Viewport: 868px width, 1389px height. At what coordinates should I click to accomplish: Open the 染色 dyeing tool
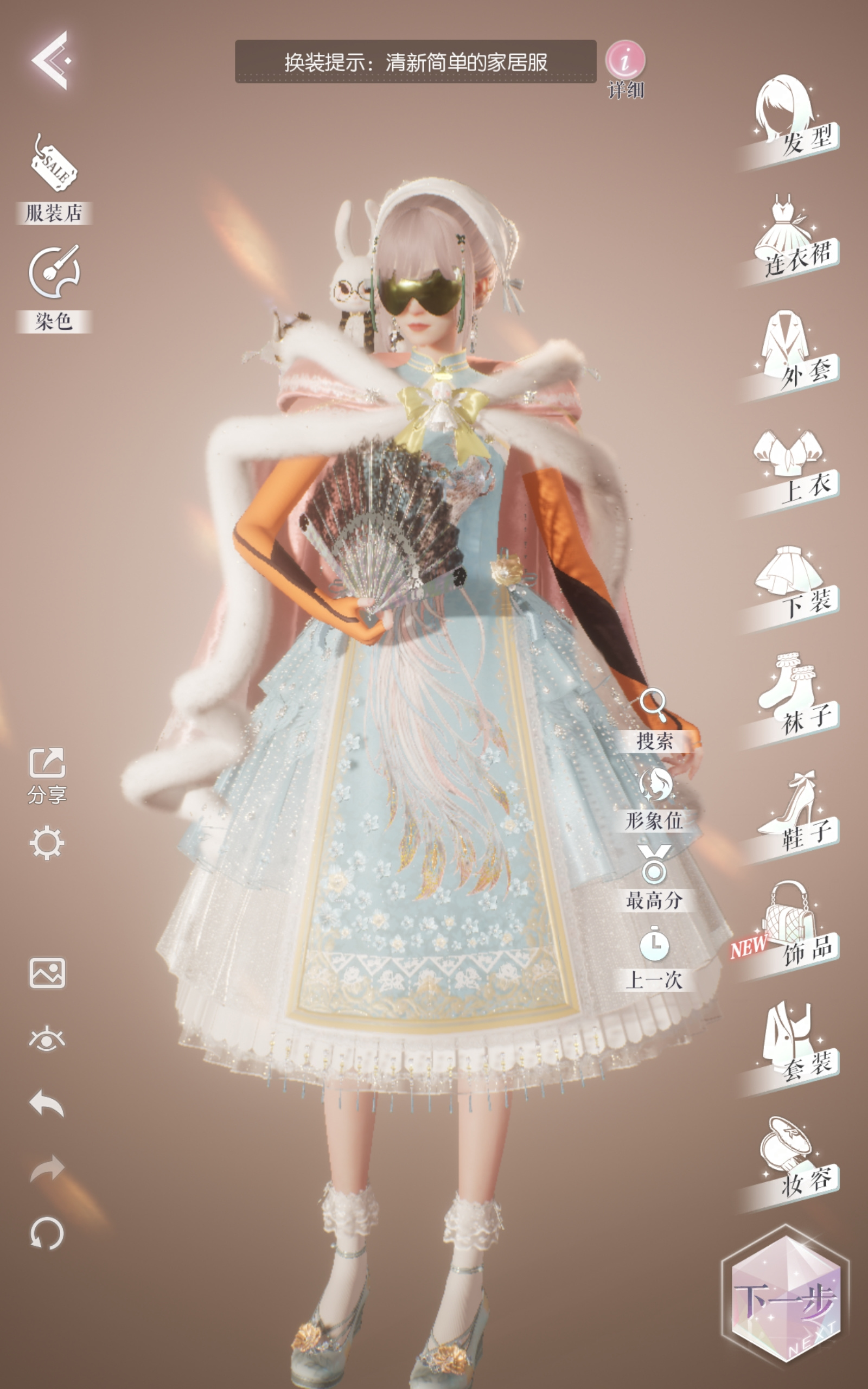[x=53, y=289]
